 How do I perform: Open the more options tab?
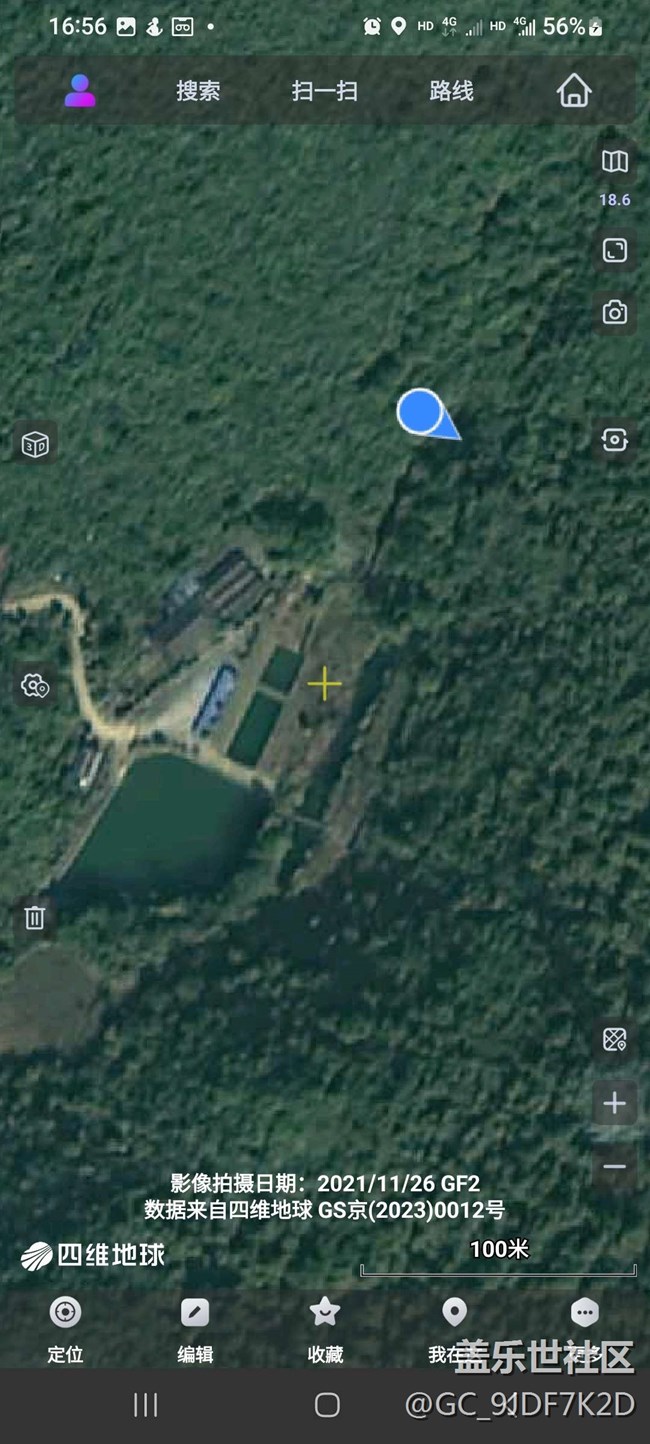coord(584,1330)
